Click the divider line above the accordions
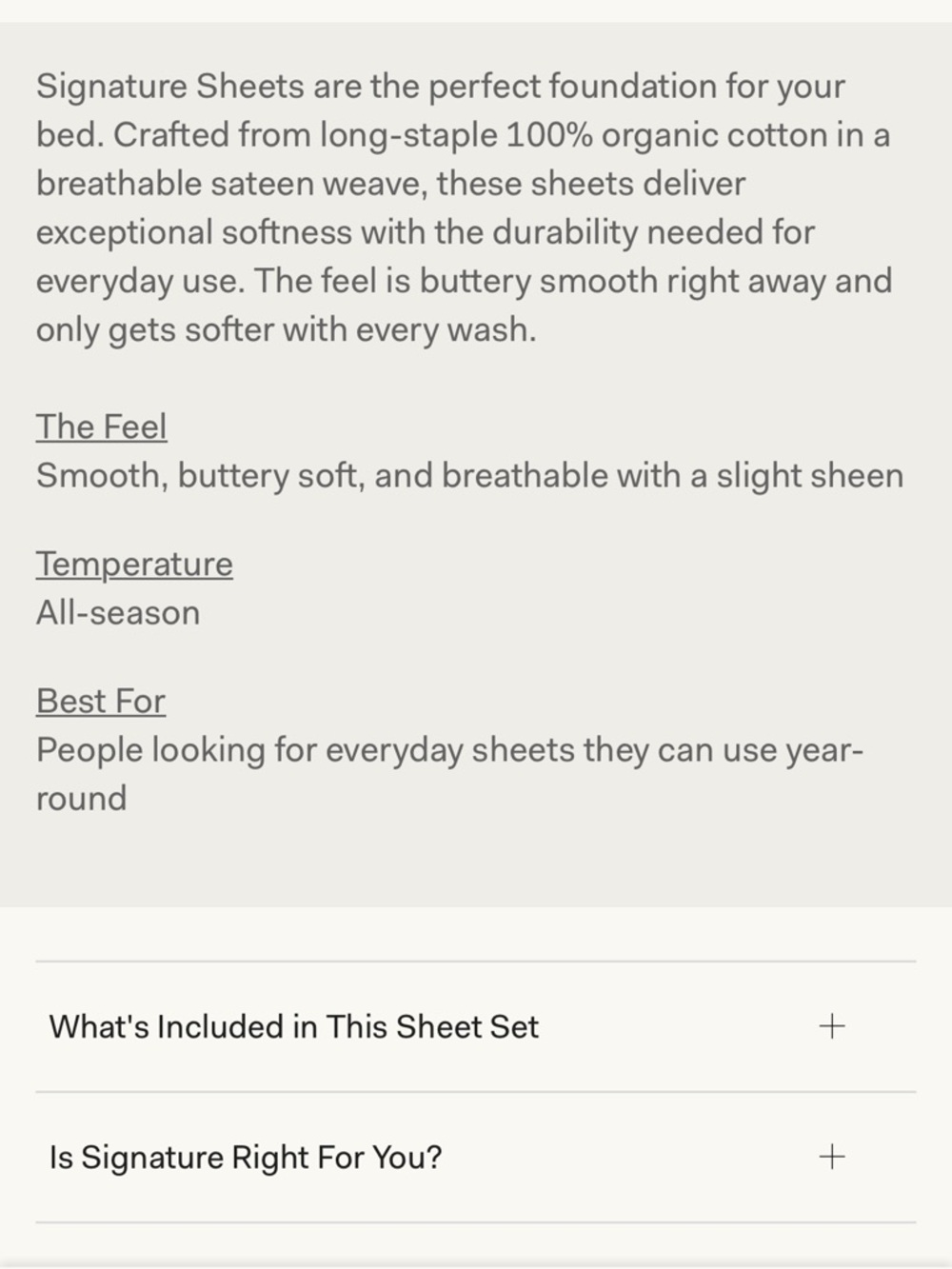952x1269 pixels. tap(476, 960)
